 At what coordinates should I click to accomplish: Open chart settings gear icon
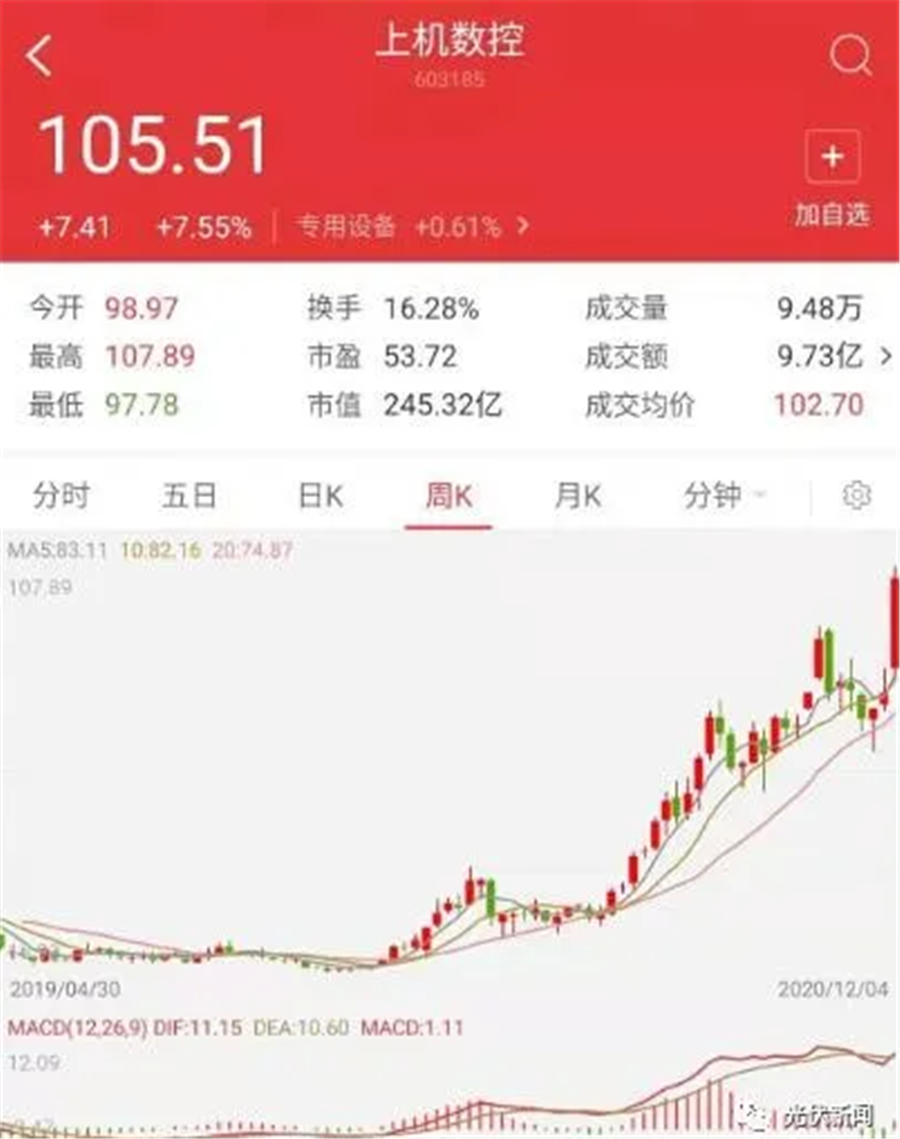(x=857, y=495)
